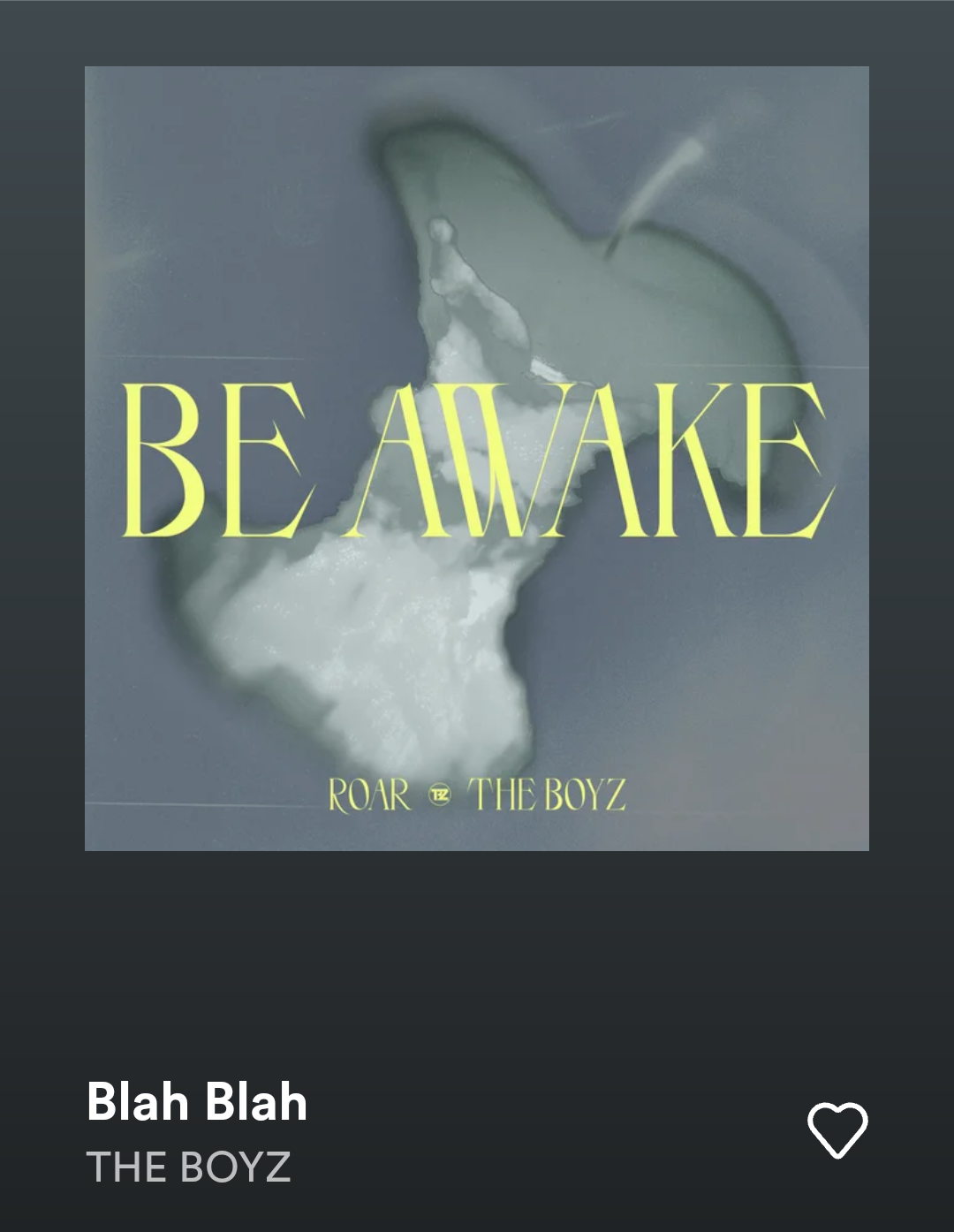
Task: Like the song Blah Blah
Action: (837, 1129)
